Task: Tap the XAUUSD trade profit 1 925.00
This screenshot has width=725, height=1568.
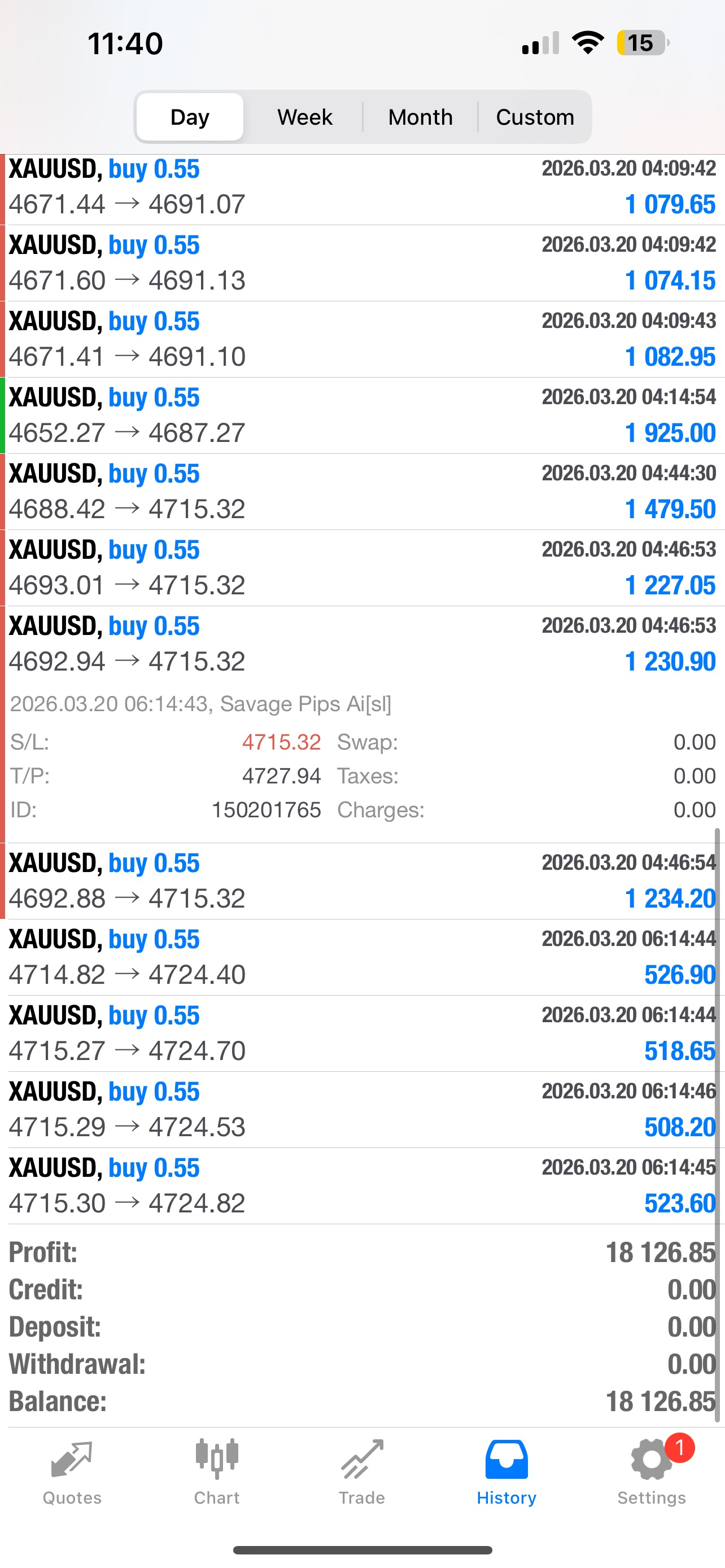Action: 670,433
